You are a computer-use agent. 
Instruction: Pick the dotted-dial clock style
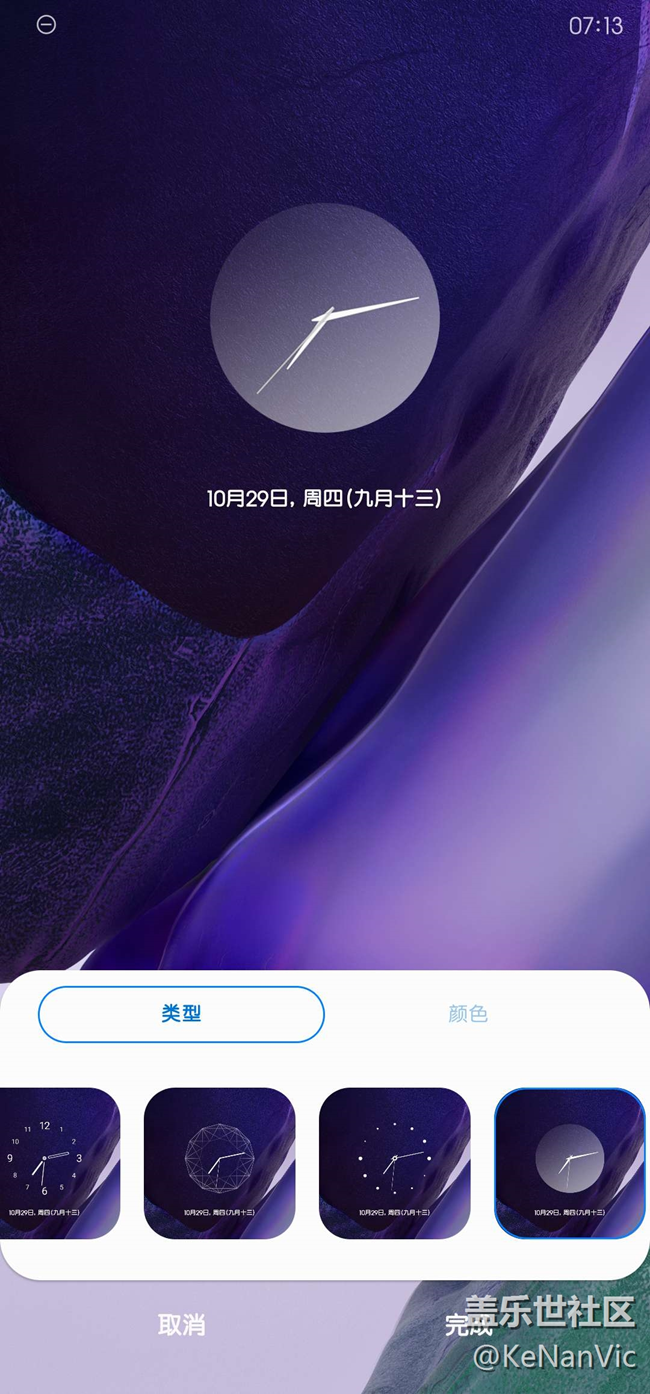(x=394, y=1163)
